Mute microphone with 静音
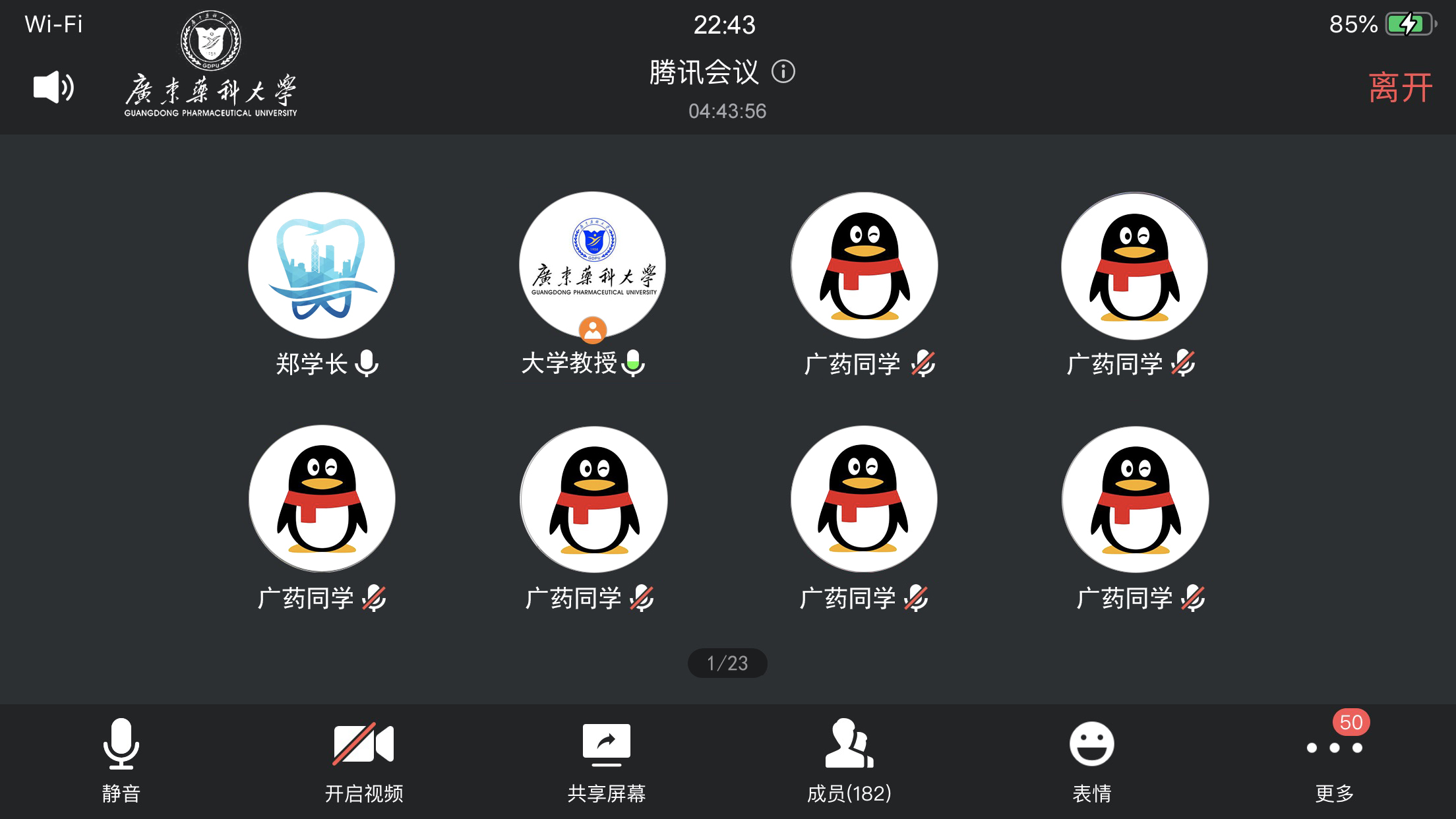 121,760
